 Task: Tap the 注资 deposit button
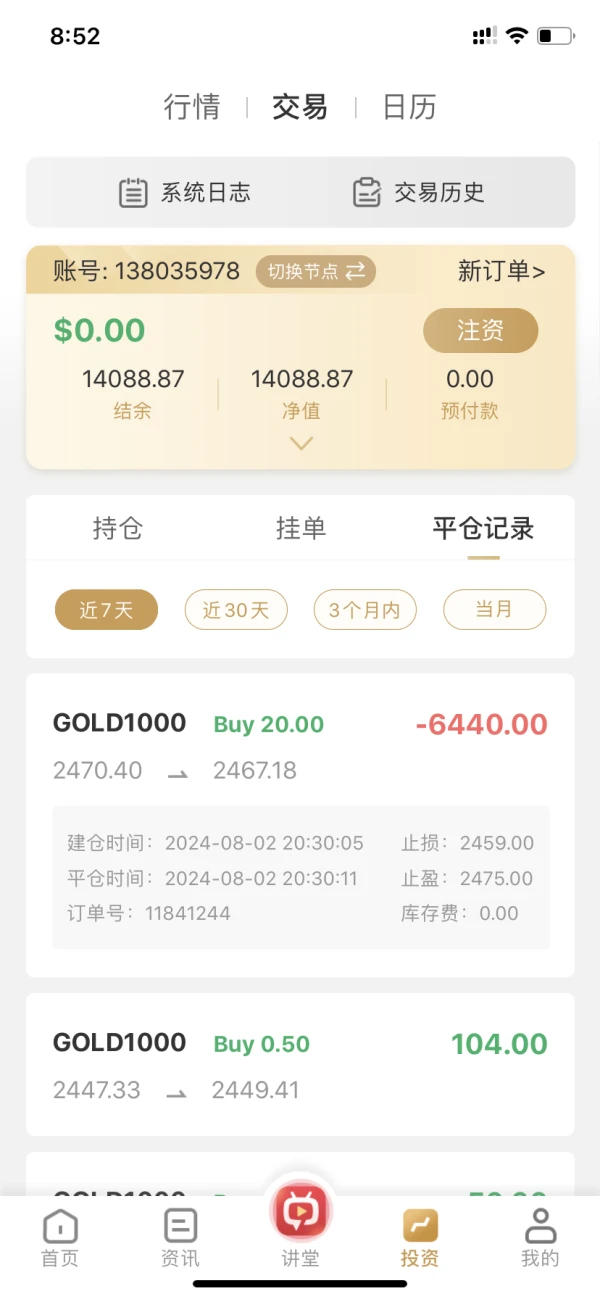[x=481, y=331]
